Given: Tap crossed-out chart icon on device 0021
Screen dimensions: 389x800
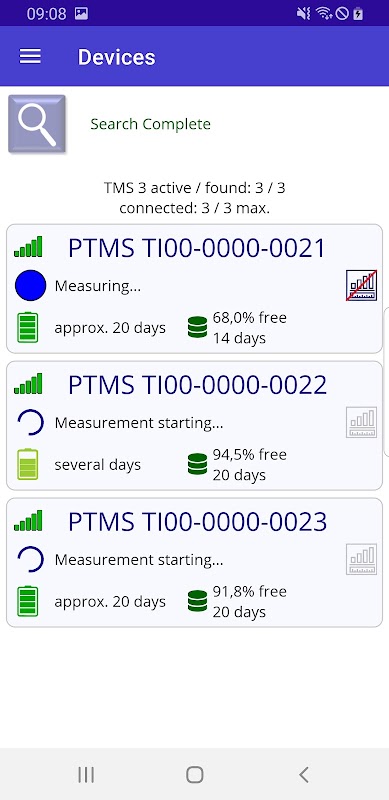Looking at the screenshot, I should (x=361, y=285).
